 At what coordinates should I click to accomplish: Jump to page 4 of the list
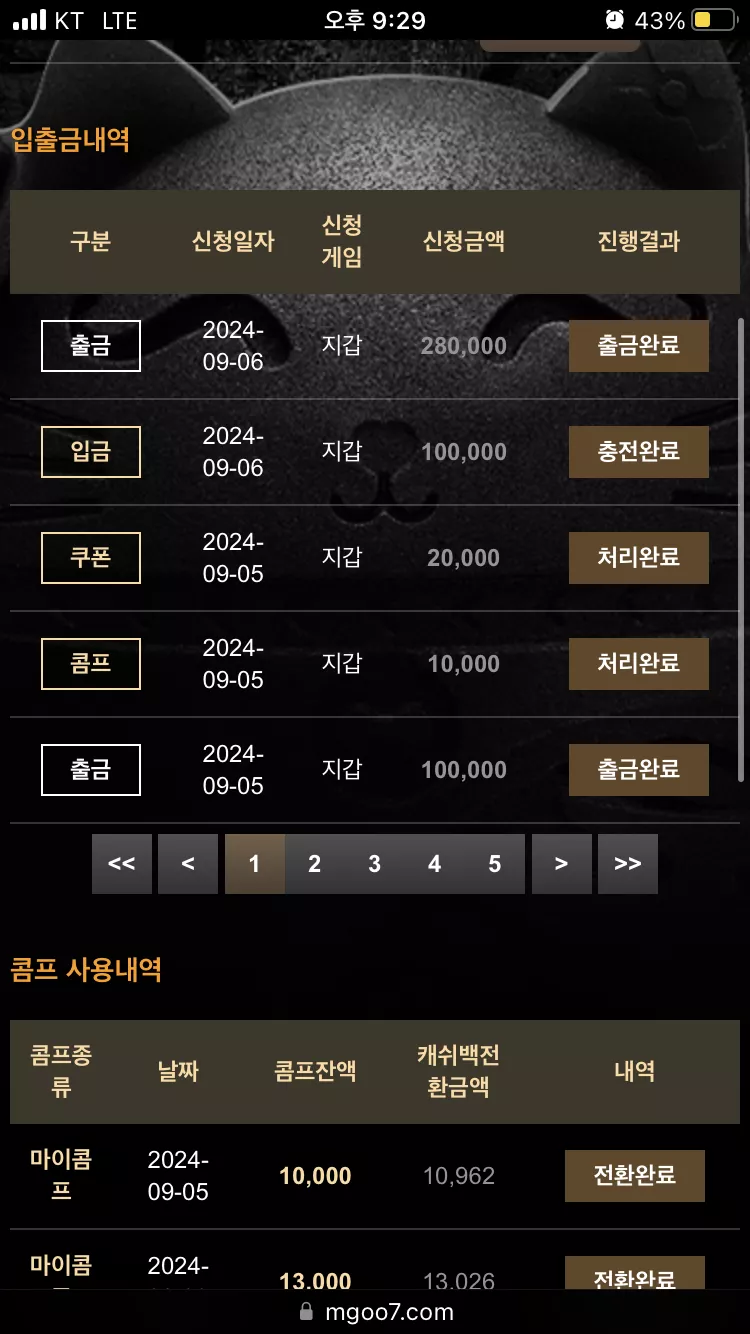[434, 864]
